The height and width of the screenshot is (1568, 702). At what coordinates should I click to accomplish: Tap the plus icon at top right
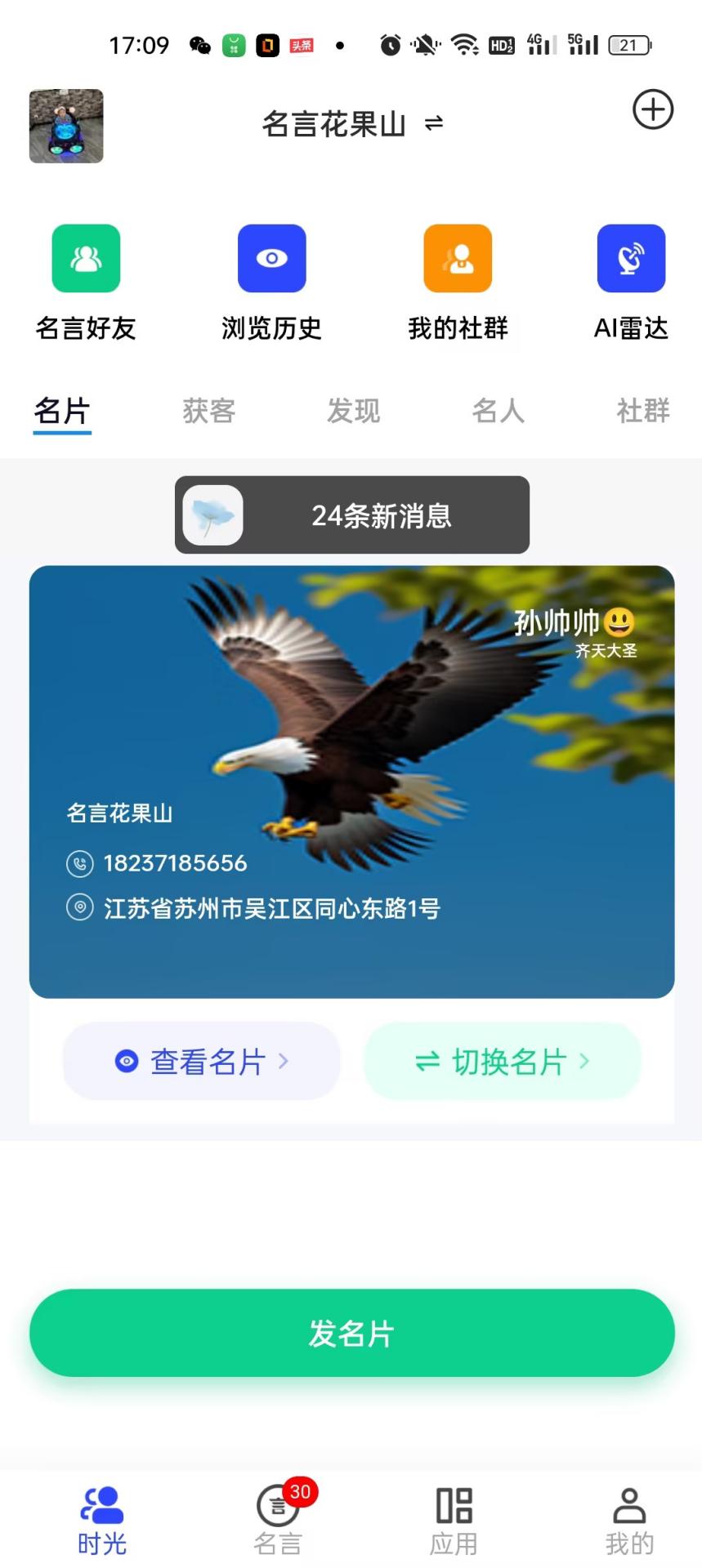[x=652, y=109]
